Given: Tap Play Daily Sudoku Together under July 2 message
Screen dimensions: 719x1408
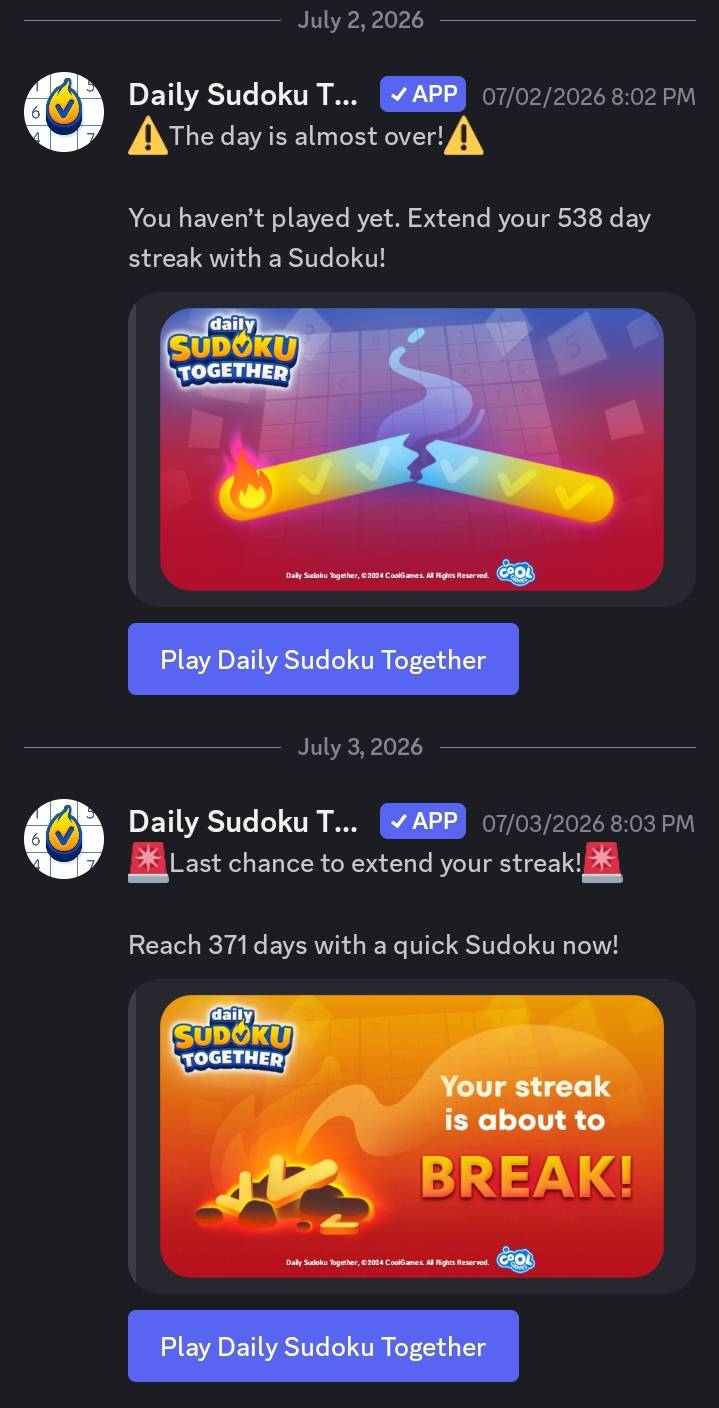Looking at the screenshot, I should pyautogui.click(x=323, y=659).
